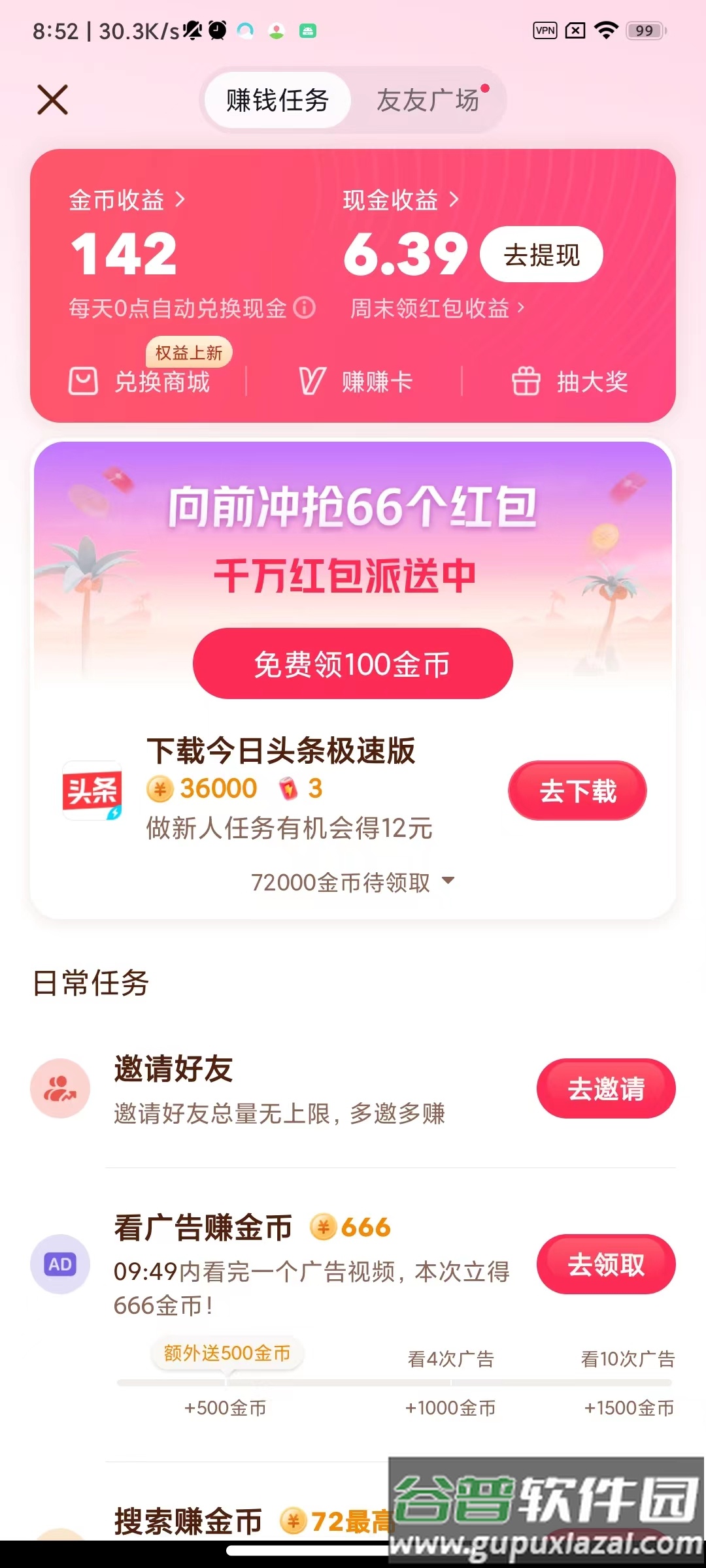The height and width of the screenshot is (1568, 706).
Task: Open 现金收益 details
Action: tap(400, 200)
